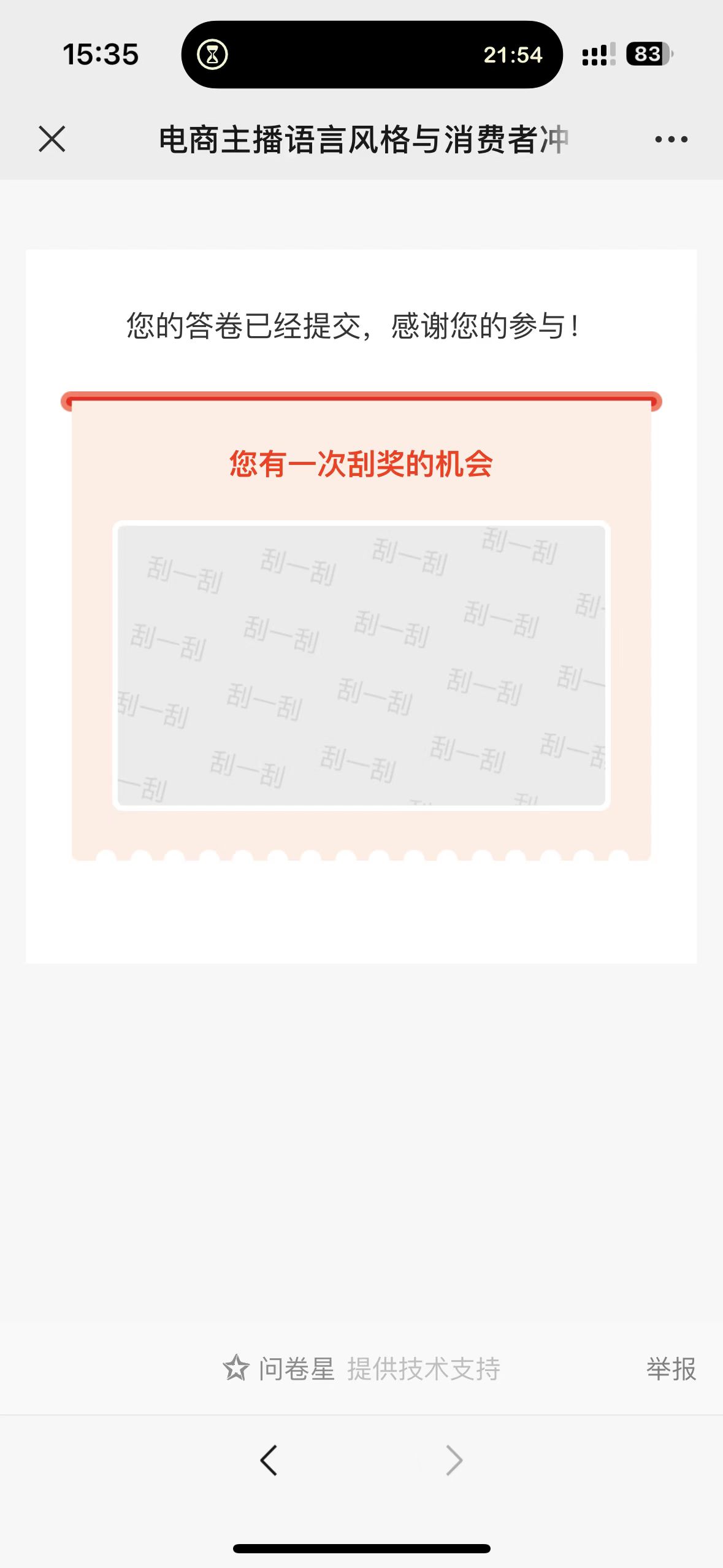The image size is (723, 1568).
Task: Open the three-dot more options menu
Action: (x=671, y=140)
